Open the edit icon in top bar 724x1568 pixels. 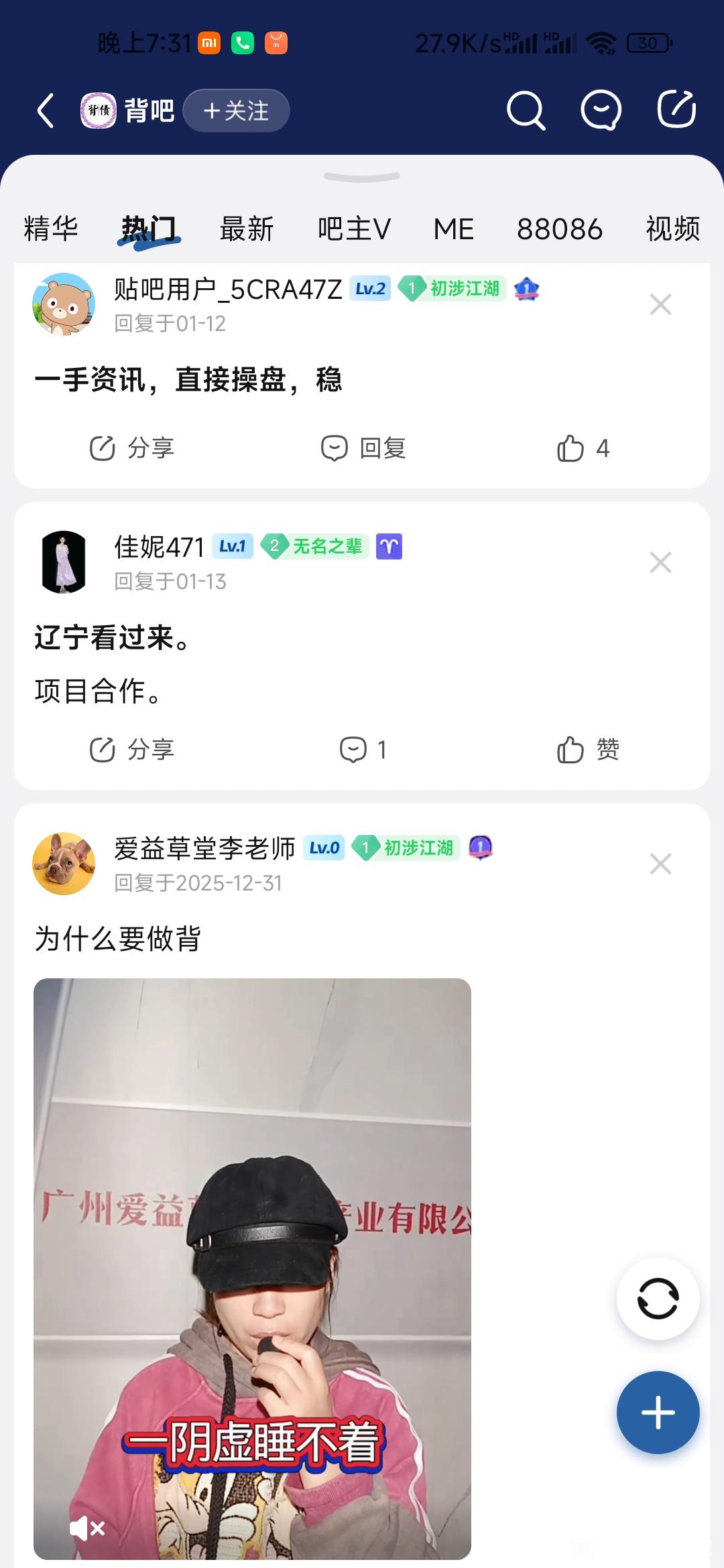click(x=676, y=109)
